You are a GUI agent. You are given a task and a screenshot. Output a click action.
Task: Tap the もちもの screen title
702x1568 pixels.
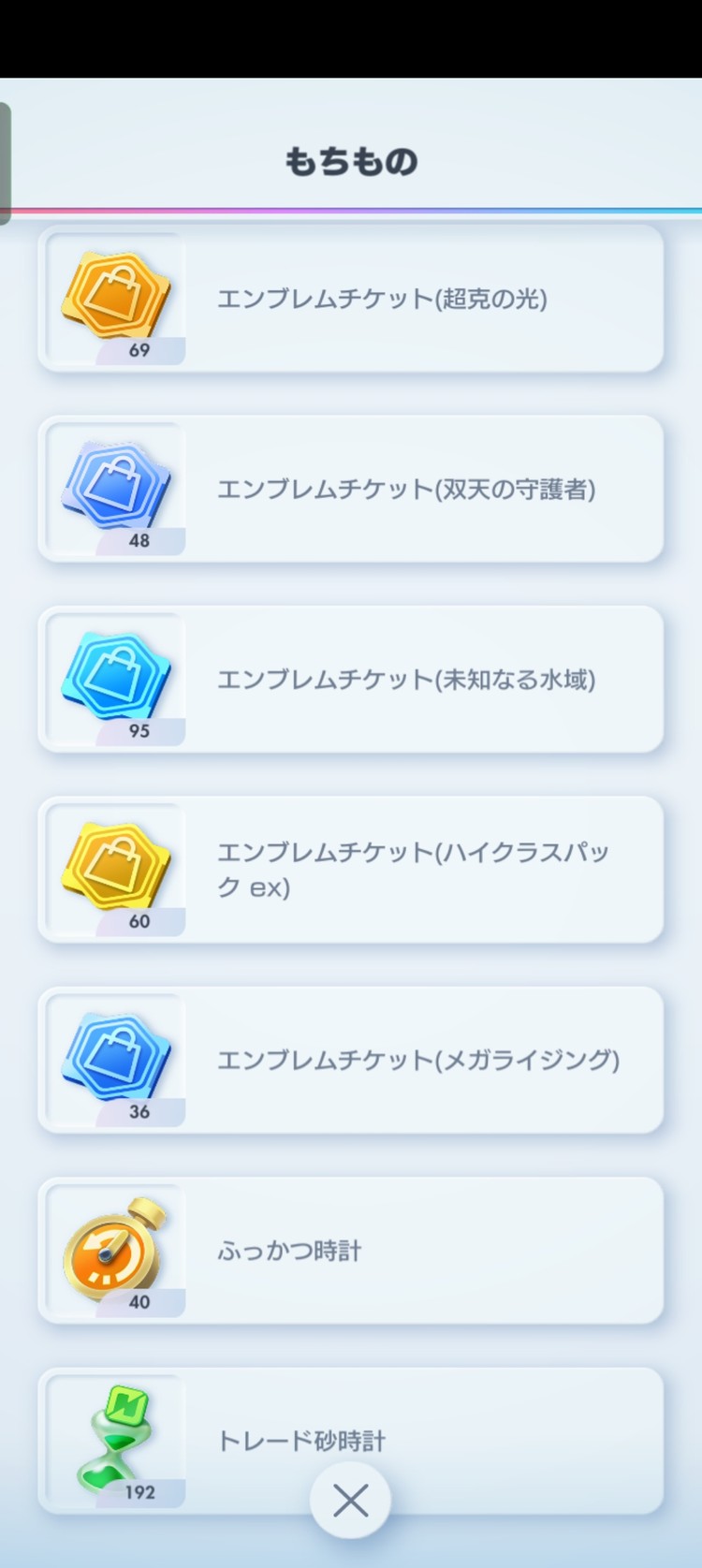coord(351,159)
